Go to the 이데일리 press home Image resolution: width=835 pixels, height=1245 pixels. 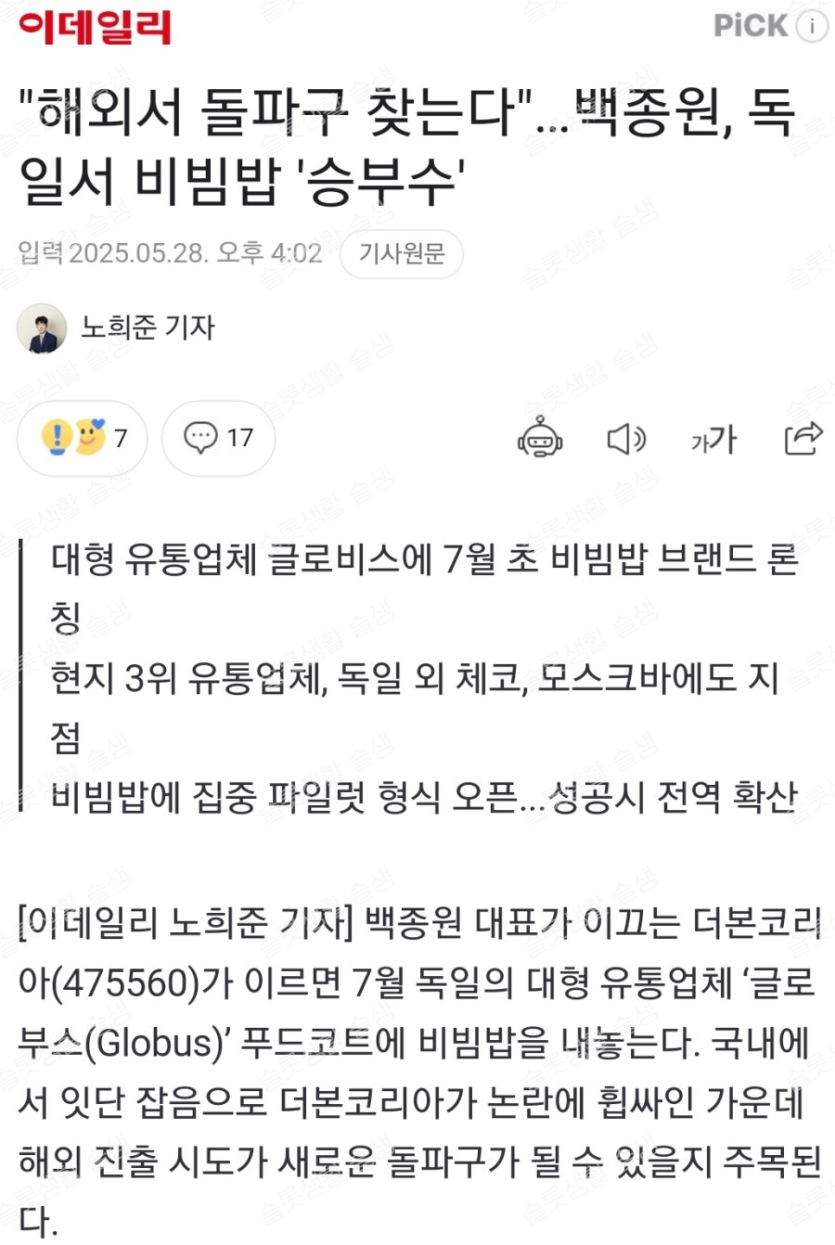96,27
